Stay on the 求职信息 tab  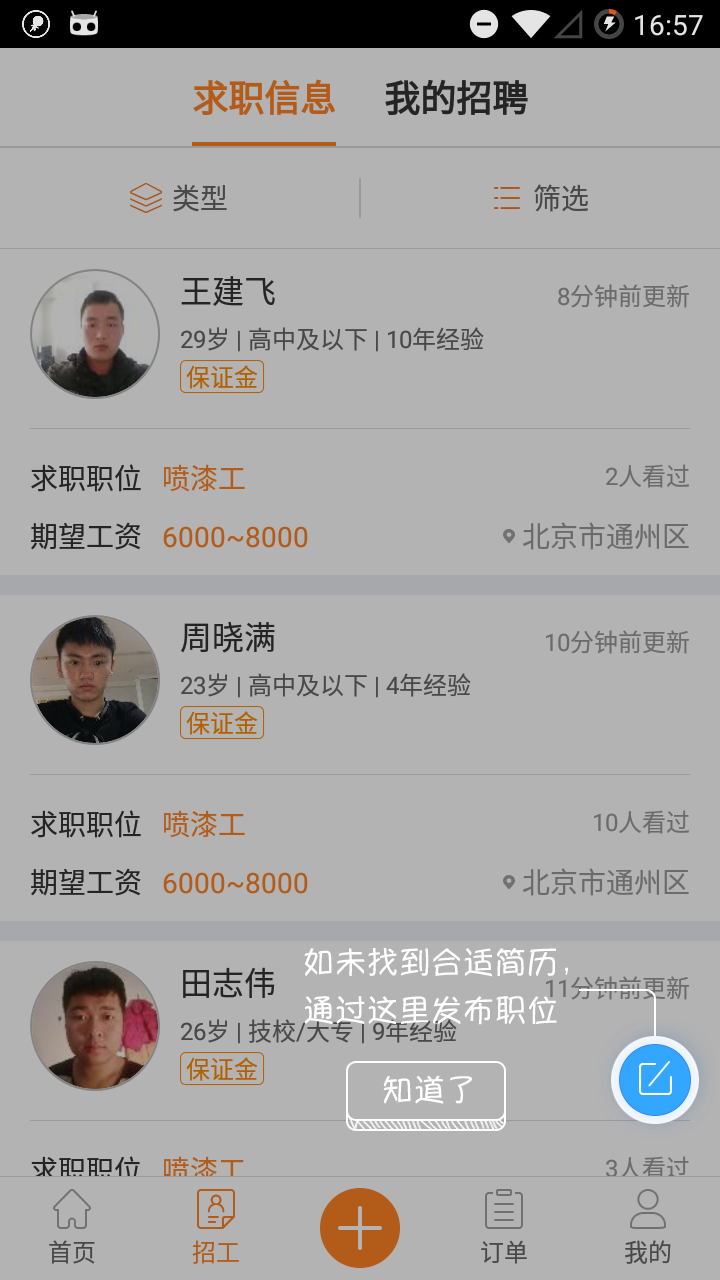(263, 99)
